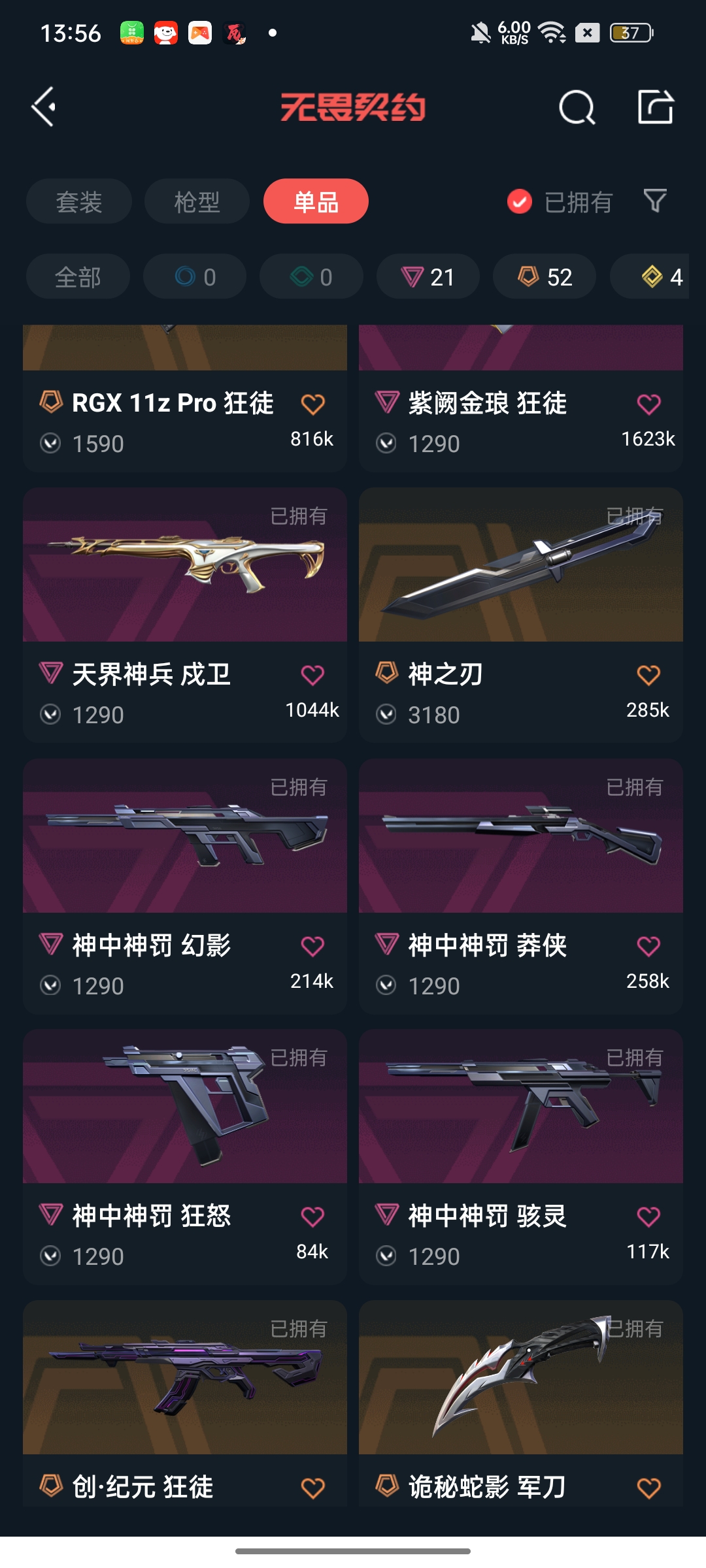
Task: Go back using the top-left arrow
Action: [x=44, y=107]
